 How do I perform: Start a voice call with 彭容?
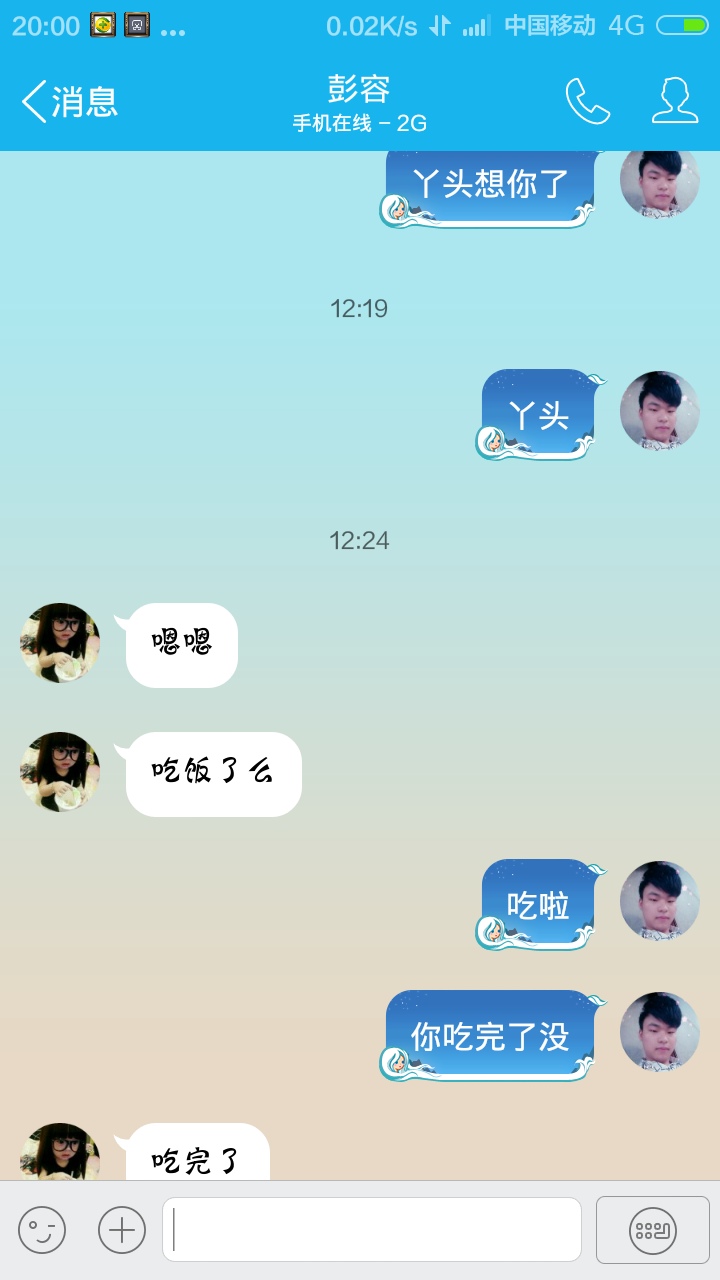click(x=588, y=101)
